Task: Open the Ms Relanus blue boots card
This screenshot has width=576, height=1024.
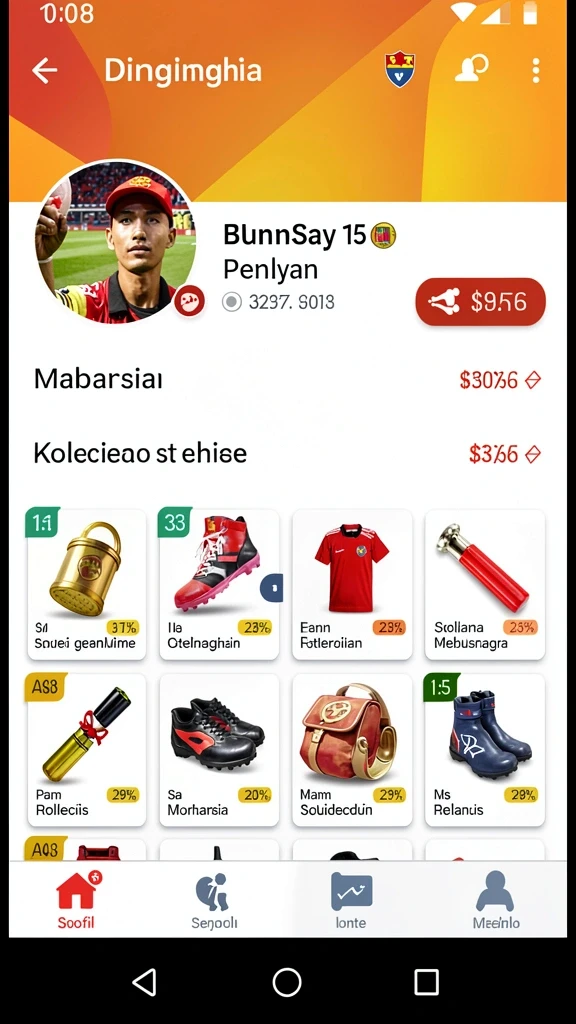Action: pyautogui.click(x=485, y=750)
